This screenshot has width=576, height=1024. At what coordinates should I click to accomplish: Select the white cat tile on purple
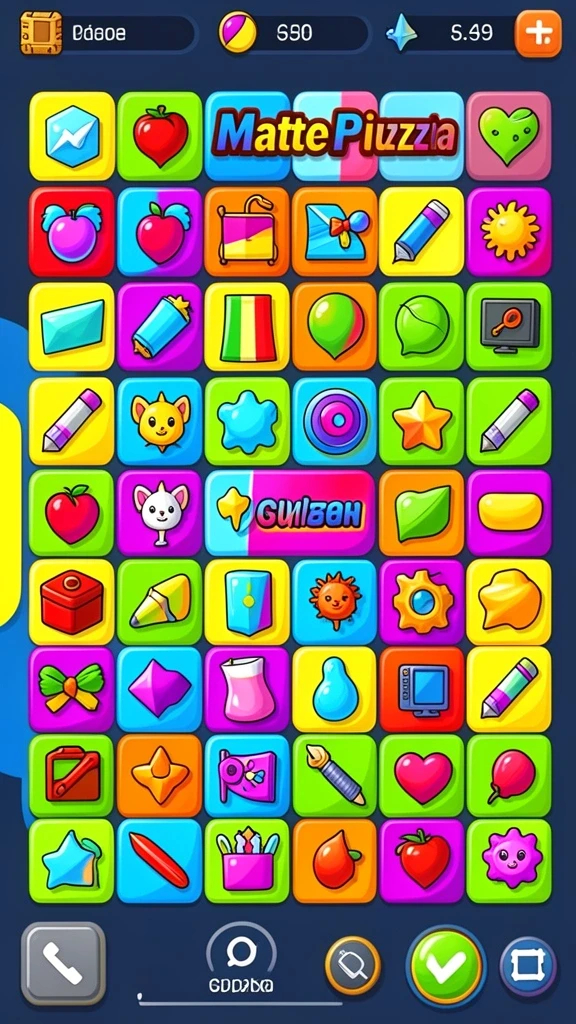(159, 513)
